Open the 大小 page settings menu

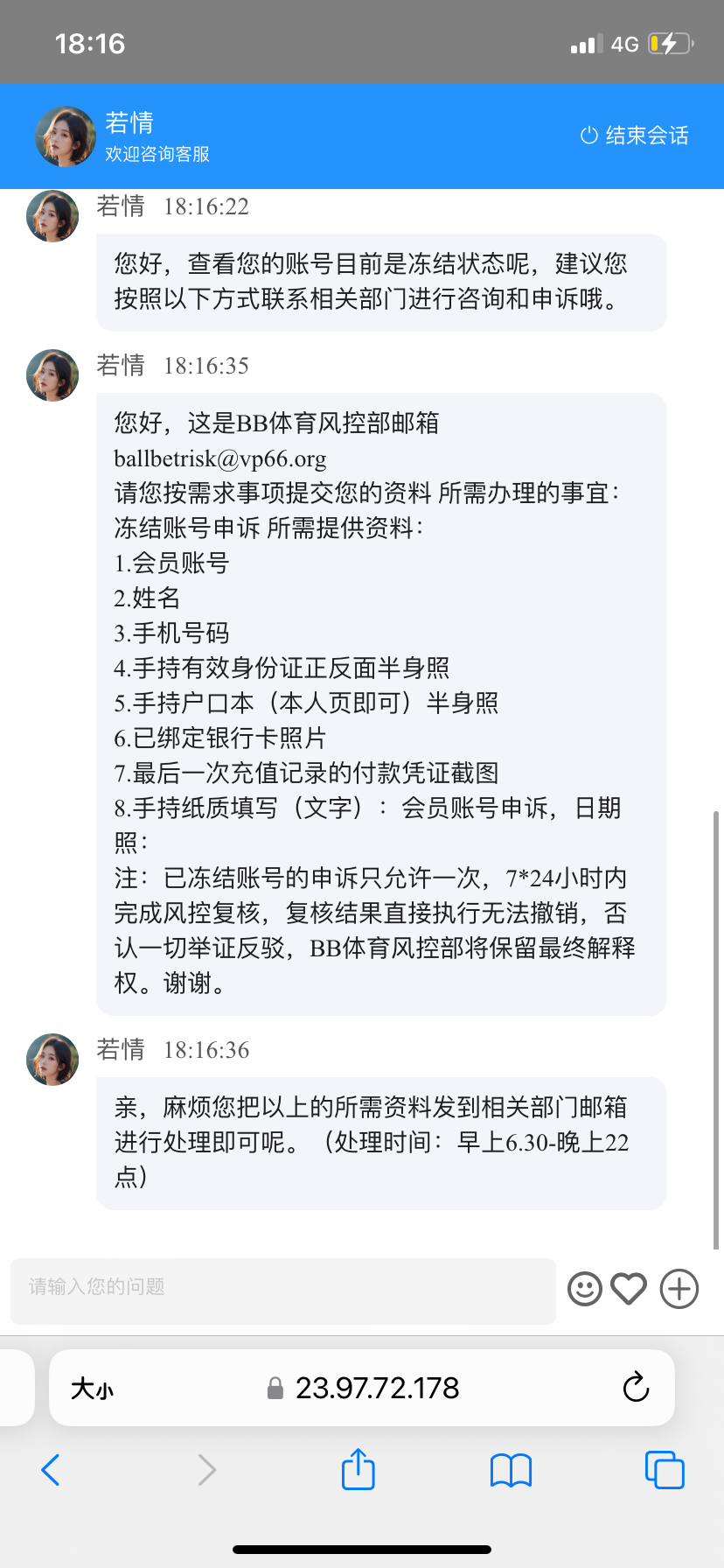[92, 1389]
